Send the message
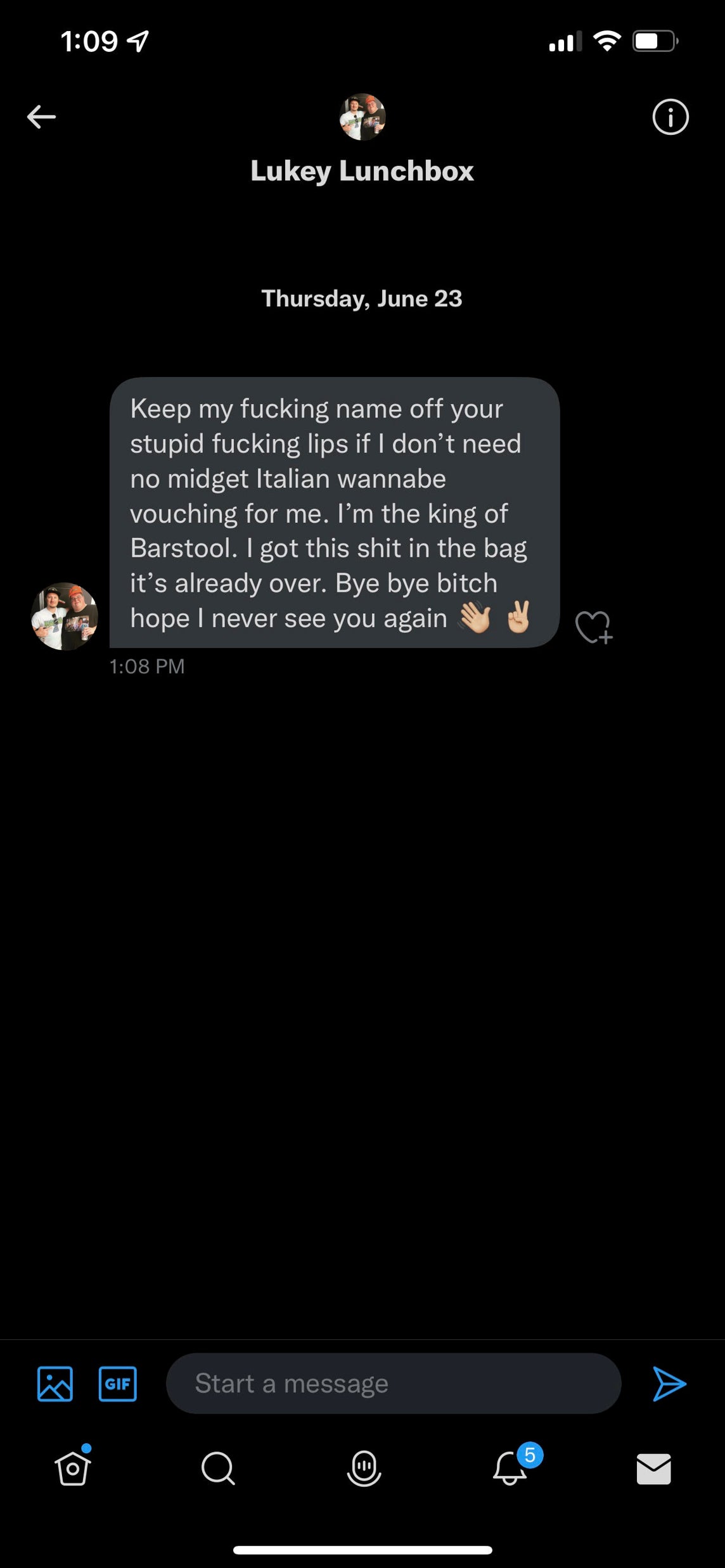 [669, 1384]
